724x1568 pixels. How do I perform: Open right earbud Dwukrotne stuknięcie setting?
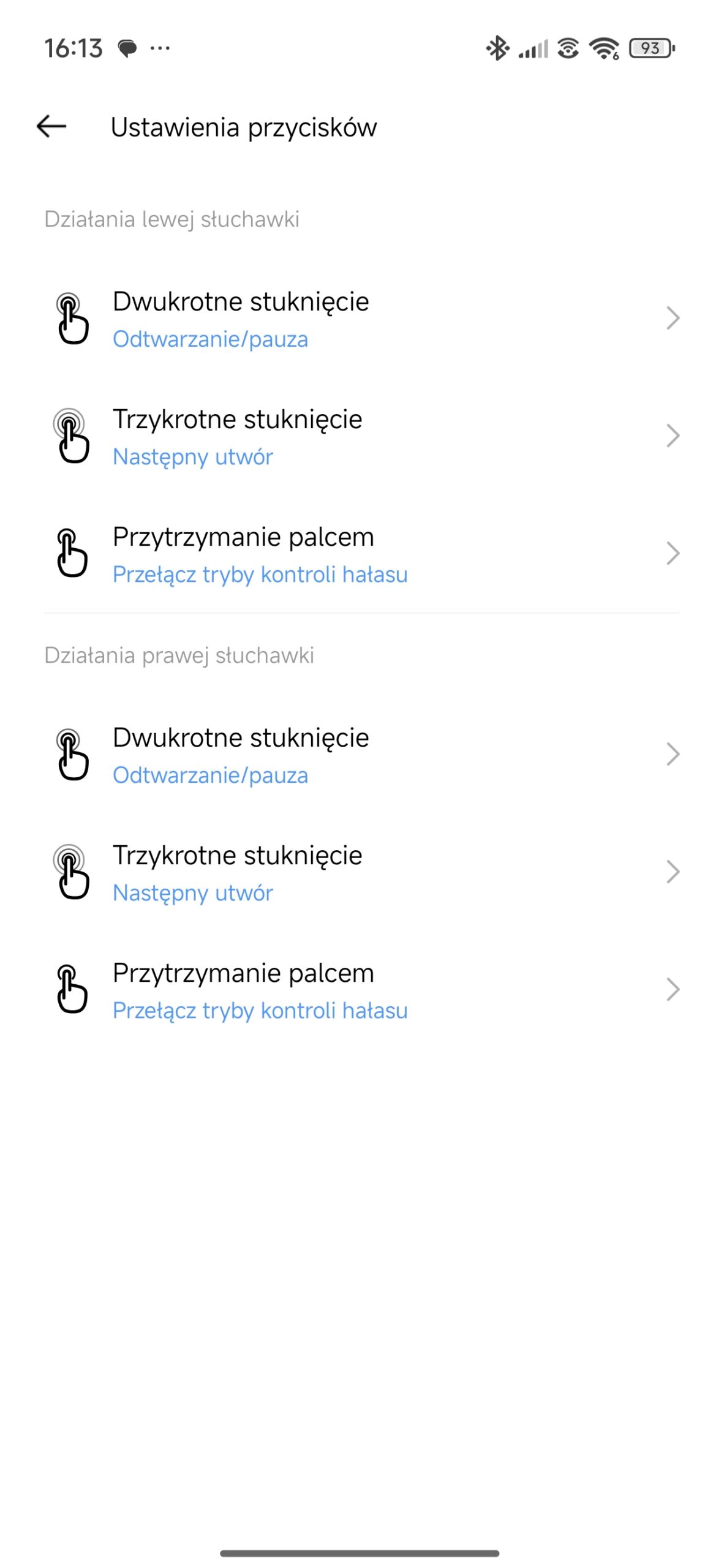[361, 755]
